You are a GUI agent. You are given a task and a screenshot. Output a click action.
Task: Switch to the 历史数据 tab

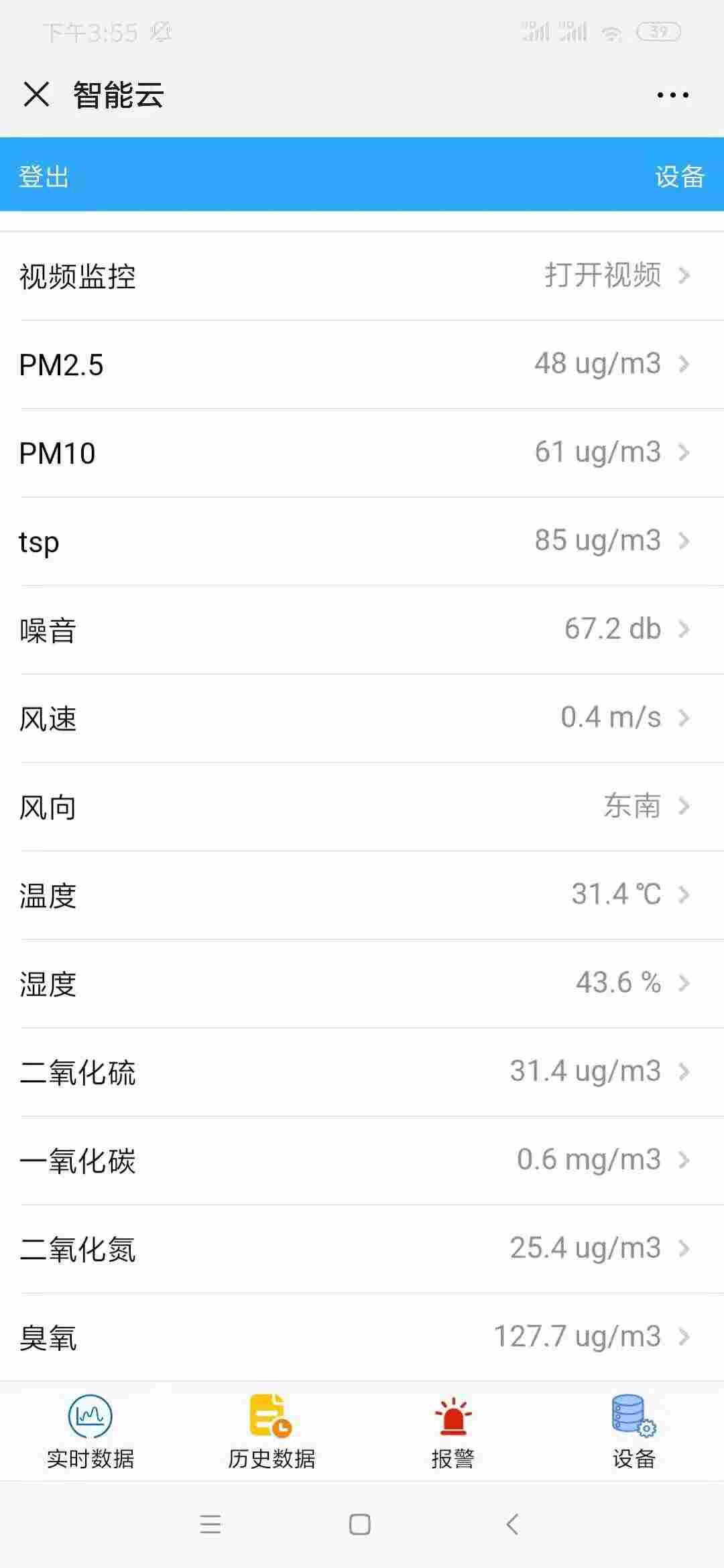(x=271, y=1432)
